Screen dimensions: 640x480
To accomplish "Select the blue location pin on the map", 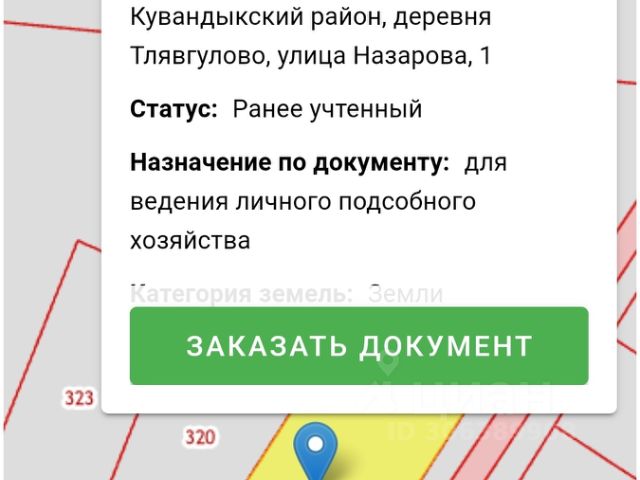I will (318, 448).
